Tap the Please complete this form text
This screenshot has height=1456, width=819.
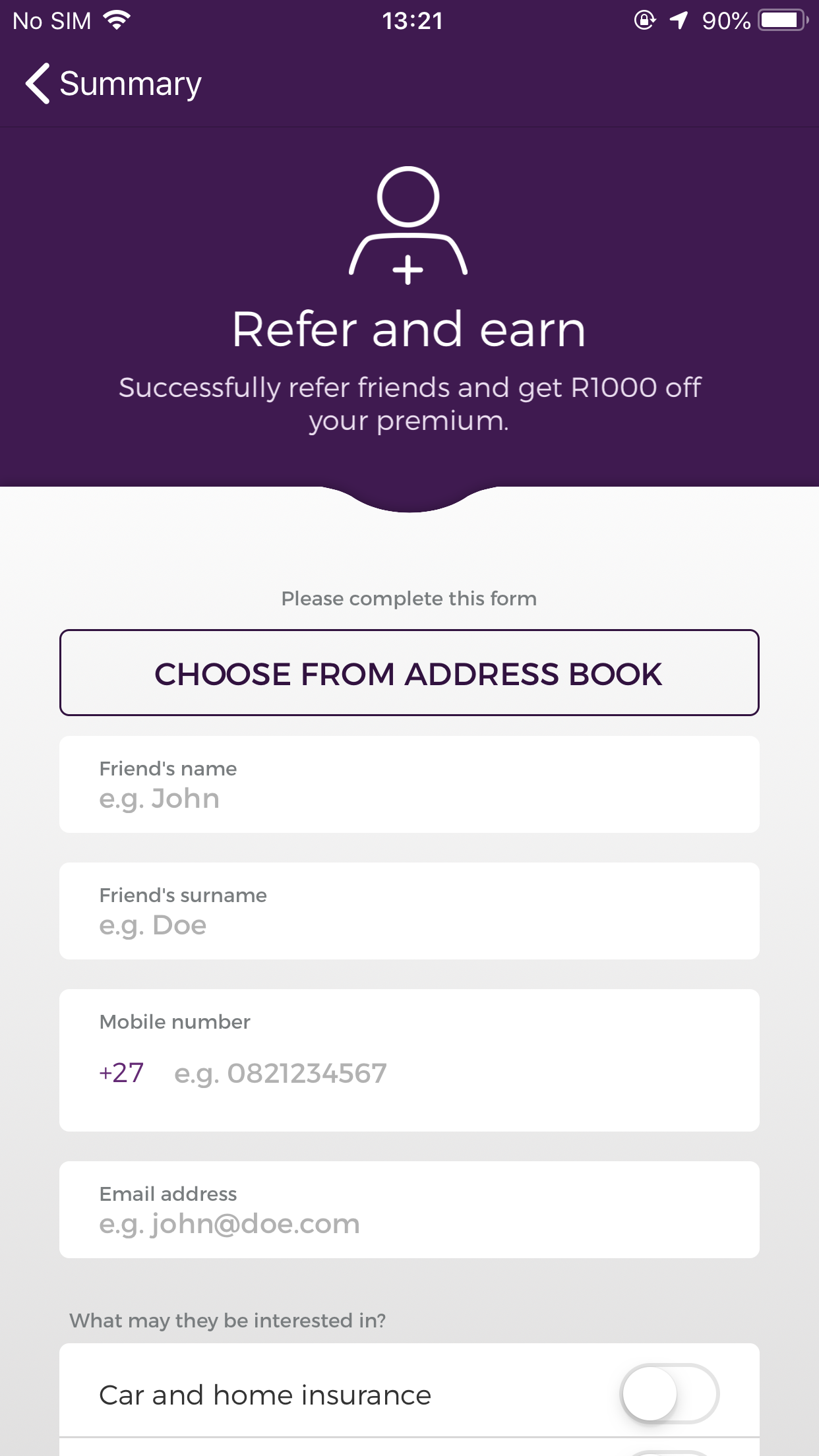[409, 598]
